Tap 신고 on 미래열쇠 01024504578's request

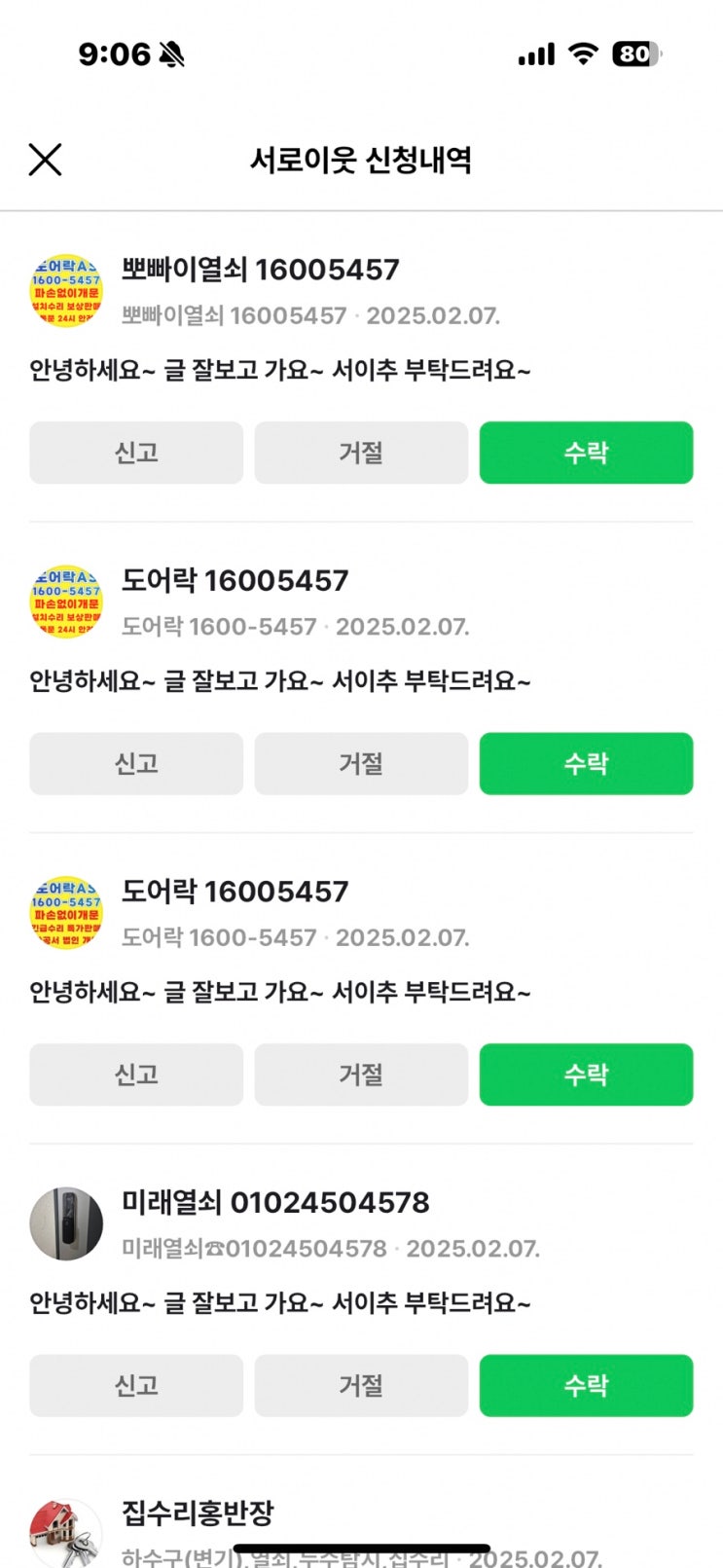coord(136,1385)
